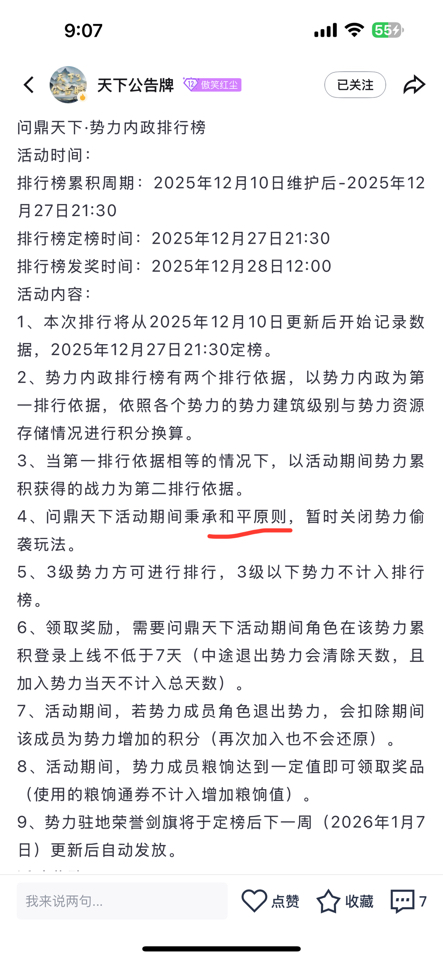This screenshot has width=443, height=960.
Task: Open the comments icon showing 7
Action: (x=409, y=901)
